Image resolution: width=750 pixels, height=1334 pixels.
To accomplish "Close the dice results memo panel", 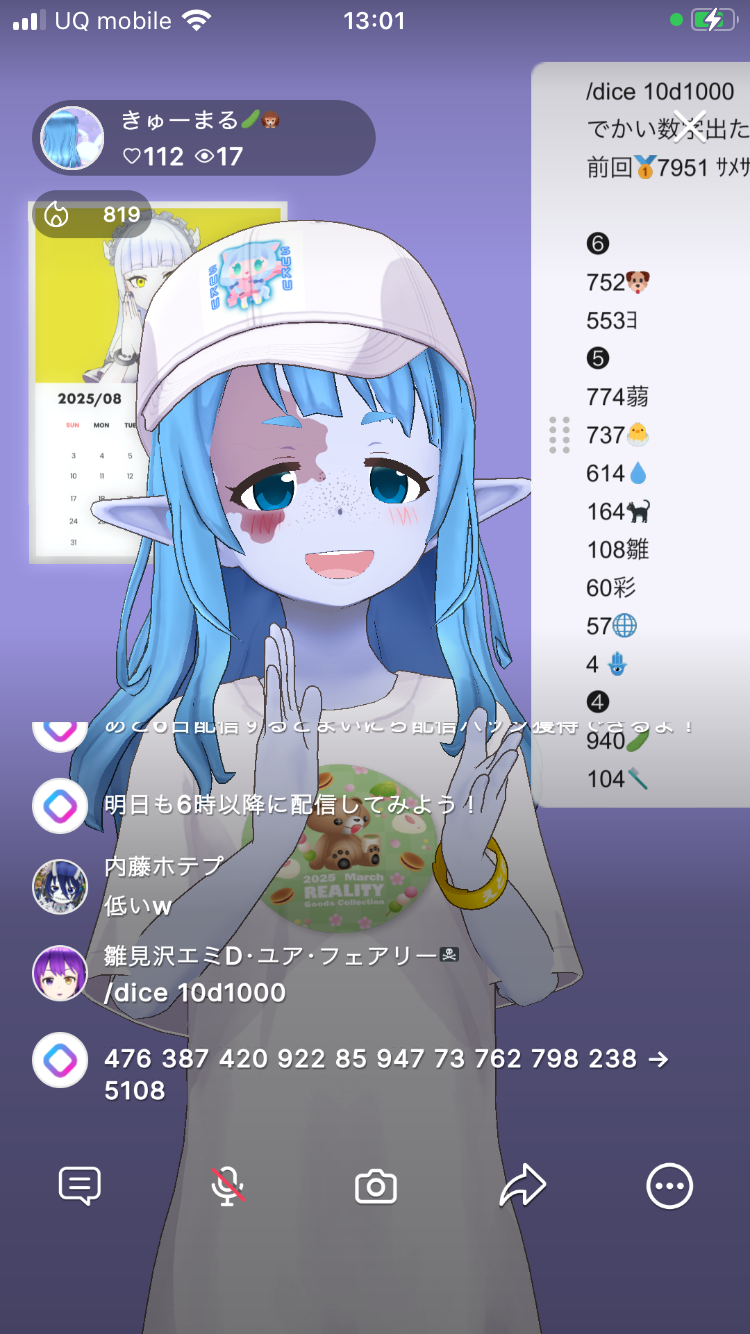I will pos(690,126).
